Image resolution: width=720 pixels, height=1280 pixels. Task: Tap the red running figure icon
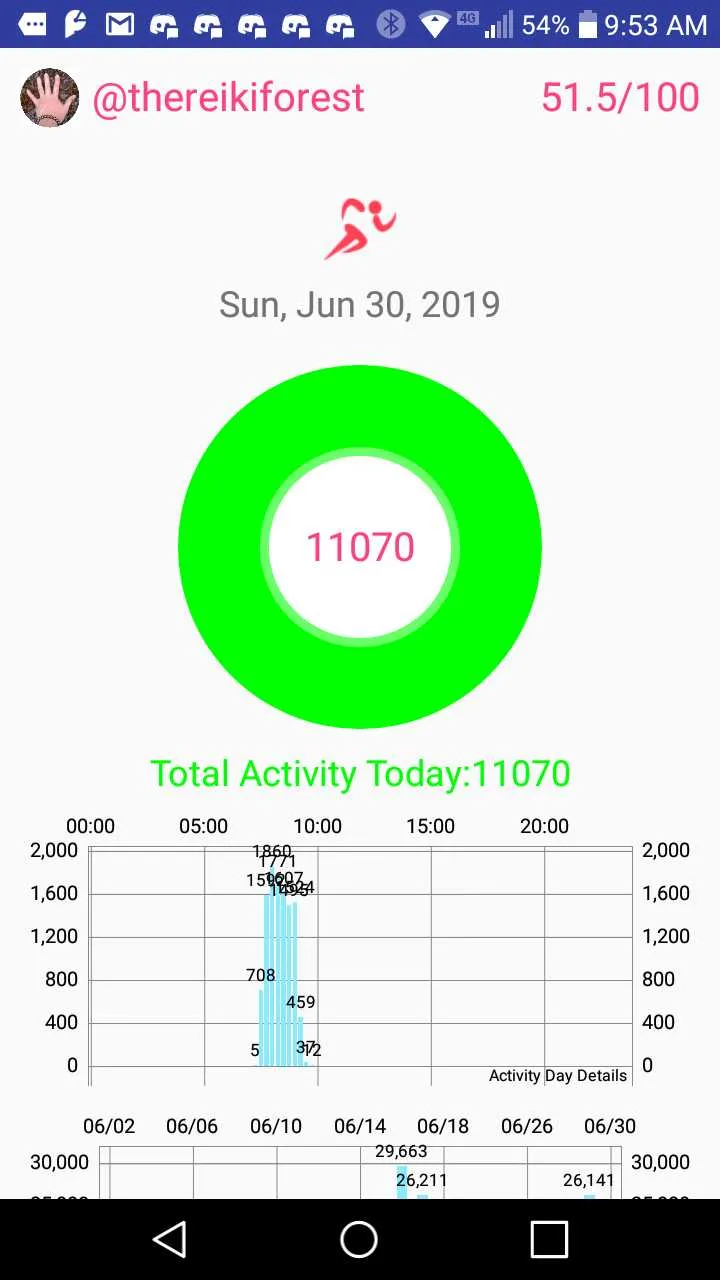coord(360,229)
